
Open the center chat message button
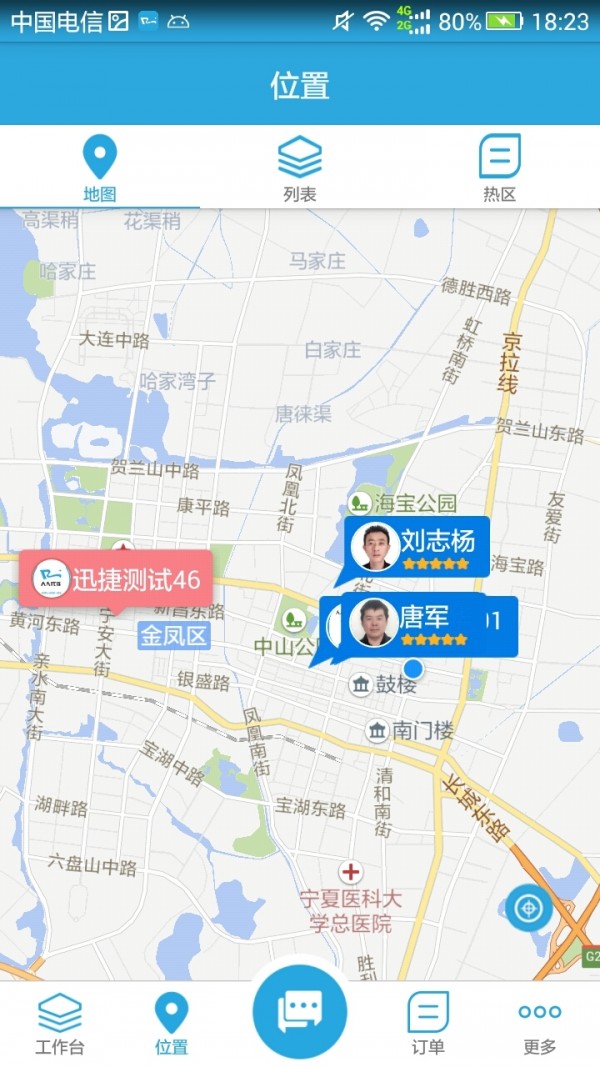click(299, 1010)
